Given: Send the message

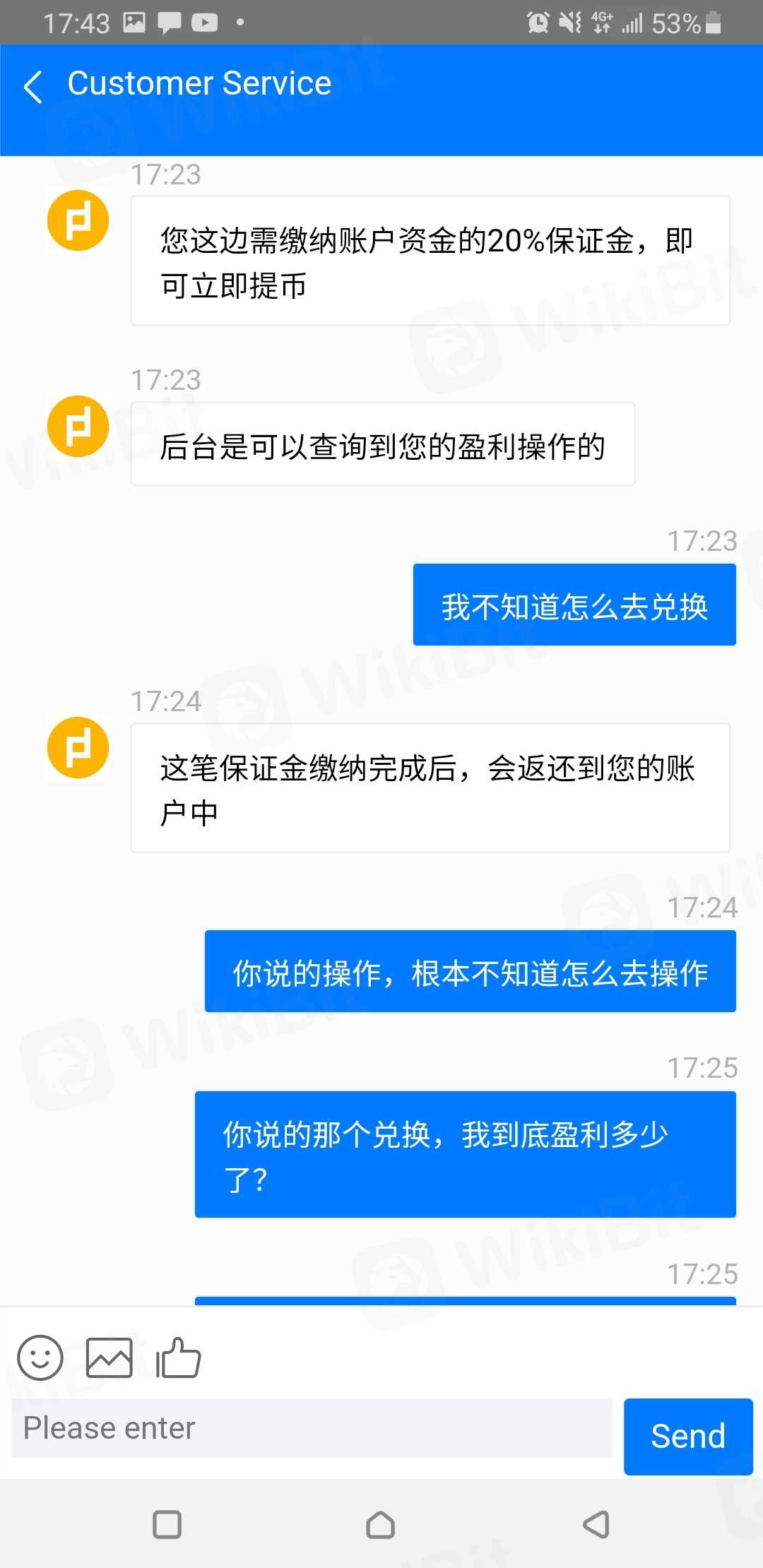Looking at the screenshot, I should 687,1436.
